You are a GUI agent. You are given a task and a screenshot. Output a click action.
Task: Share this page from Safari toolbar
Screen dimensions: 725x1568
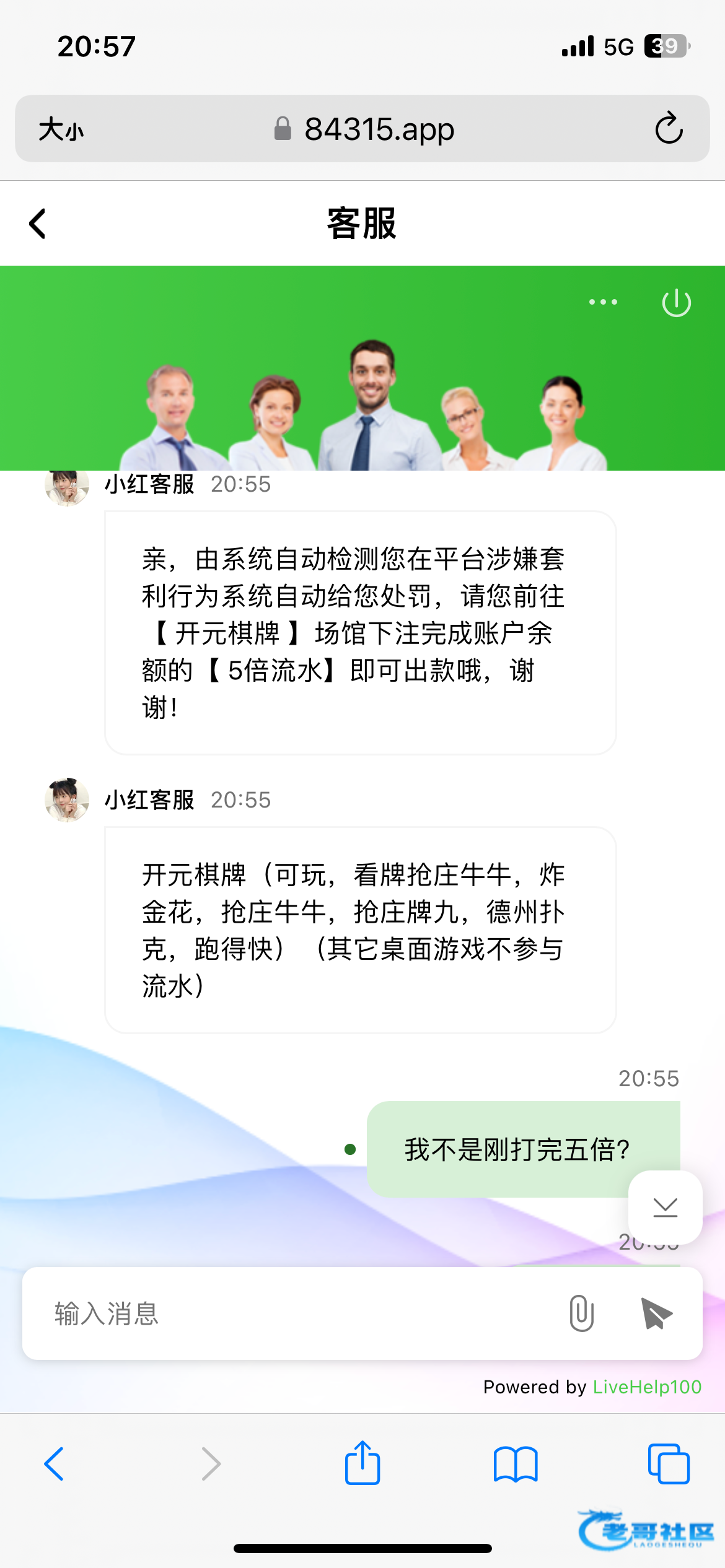(362, 1463)
